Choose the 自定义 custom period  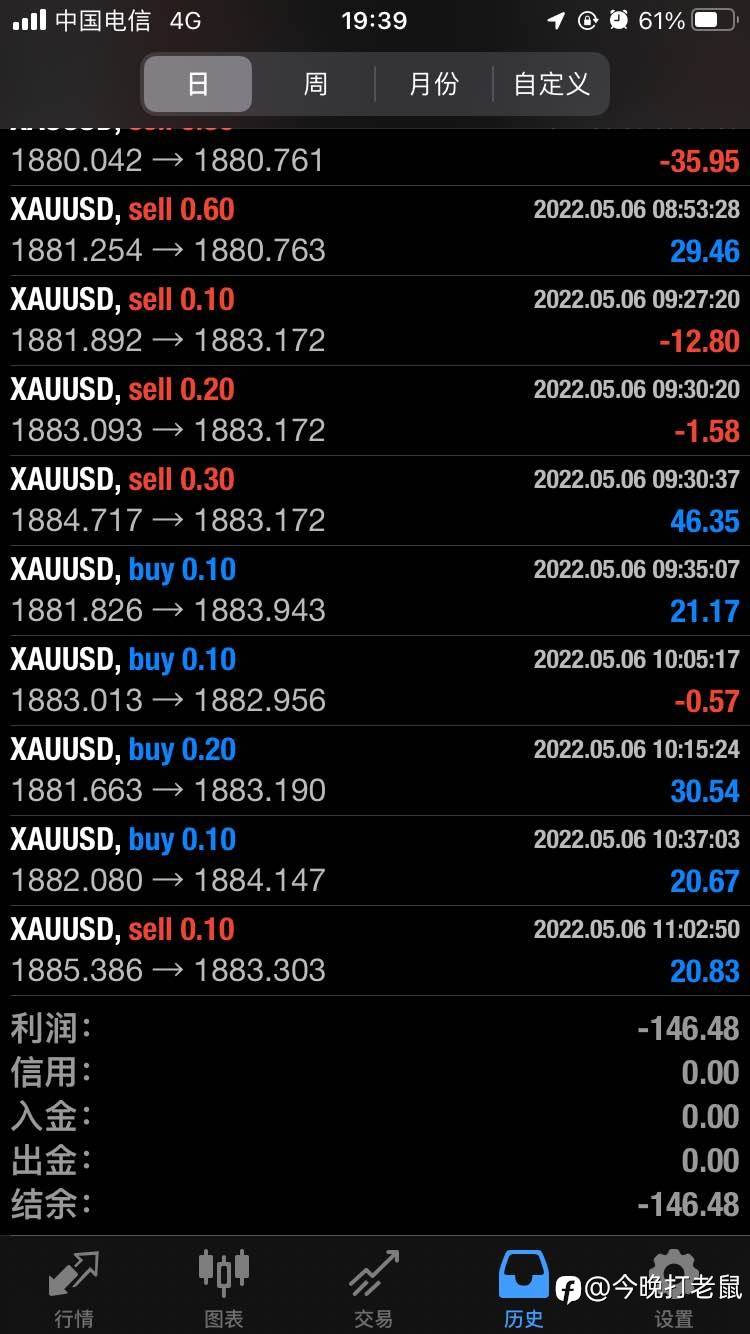tap(551, 84)
